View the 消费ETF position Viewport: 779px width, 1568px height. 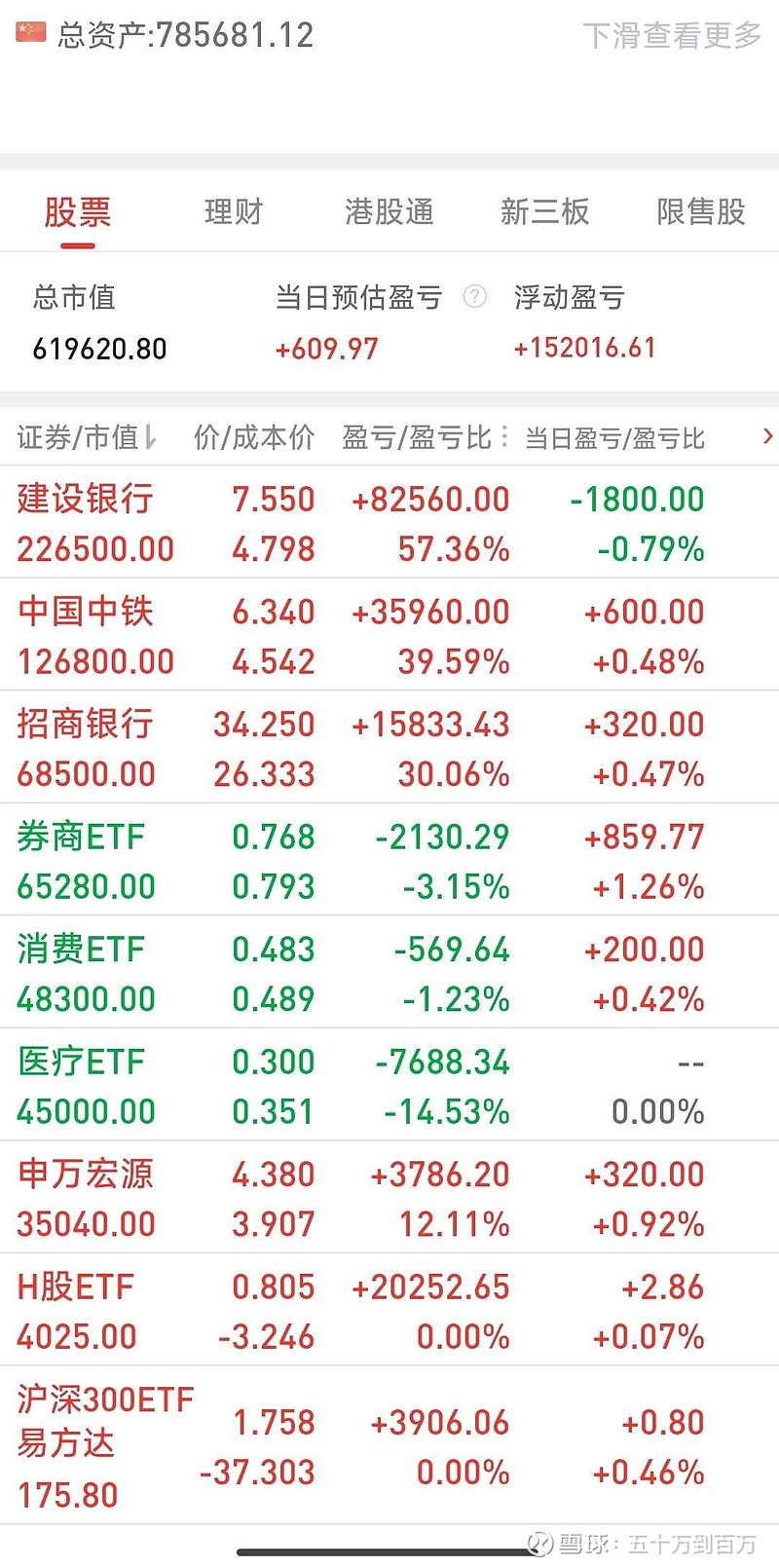389,973
